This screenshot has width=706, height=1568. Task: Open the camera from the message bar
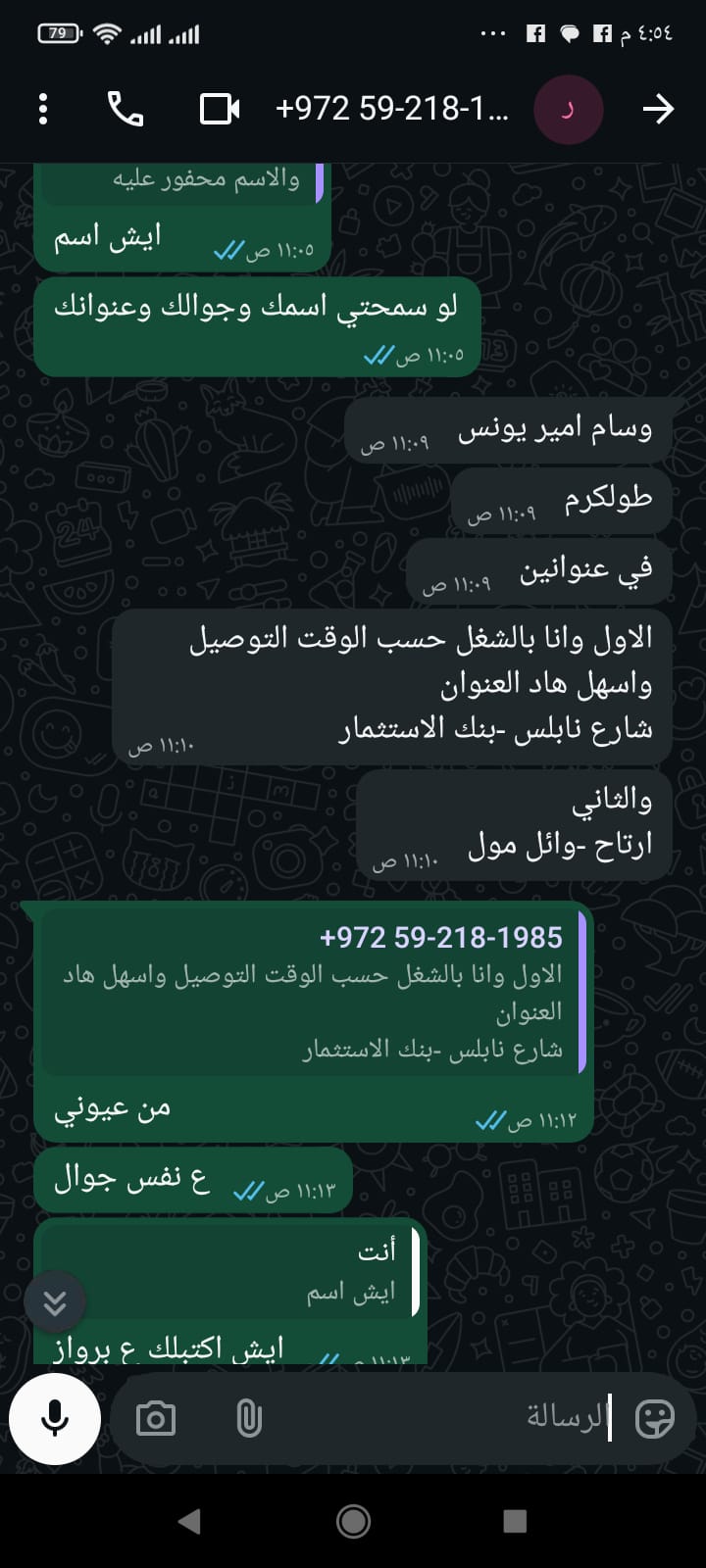pos(156,1419)
